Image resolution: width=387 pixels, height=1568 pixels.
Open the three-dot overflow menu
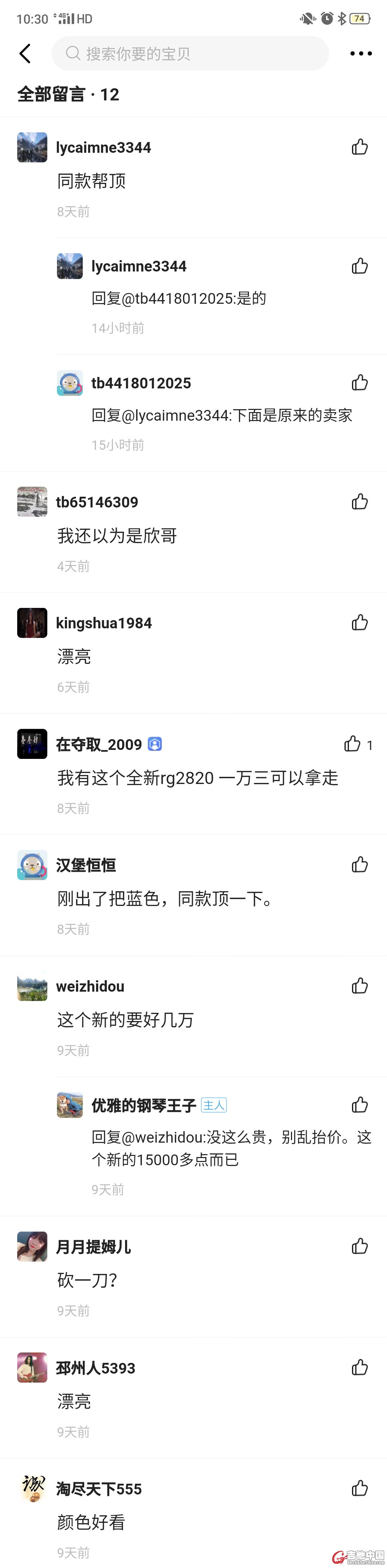tap(361, 53)
